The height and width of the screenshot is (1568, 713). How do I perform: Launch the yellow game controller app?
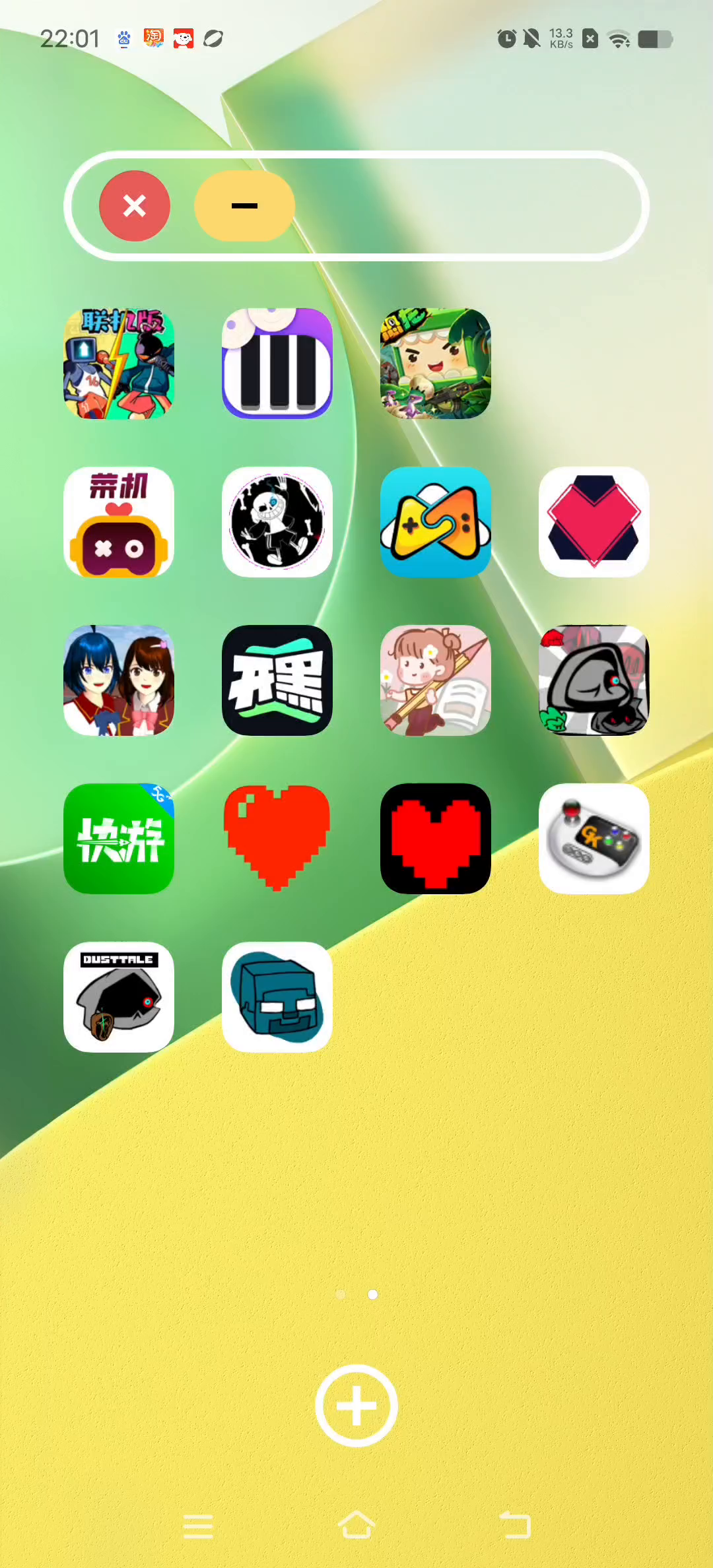436,522
